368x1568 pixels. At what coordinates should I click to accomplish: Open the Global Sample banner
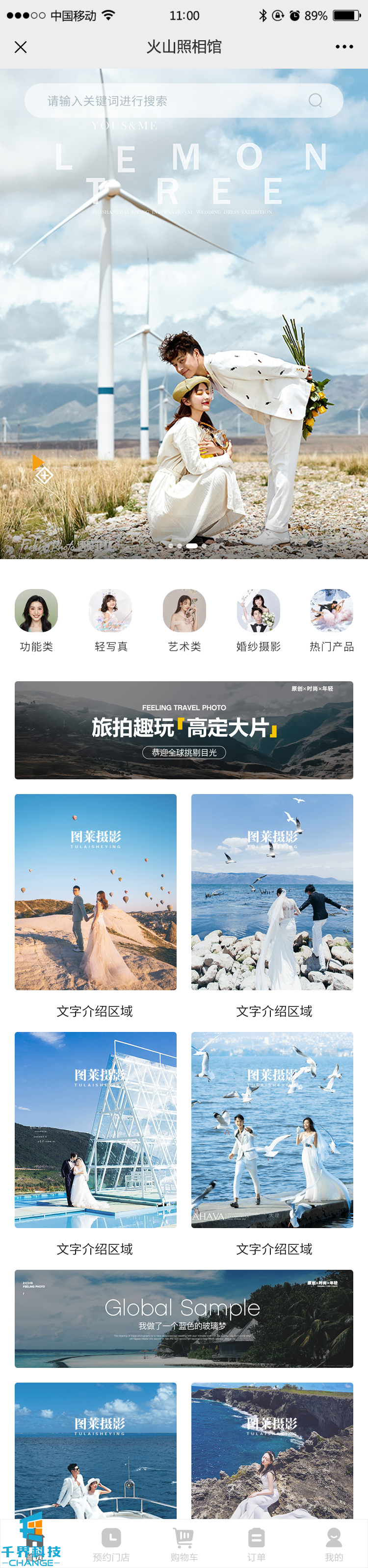pyautogui.click(x=184, y=1318)
